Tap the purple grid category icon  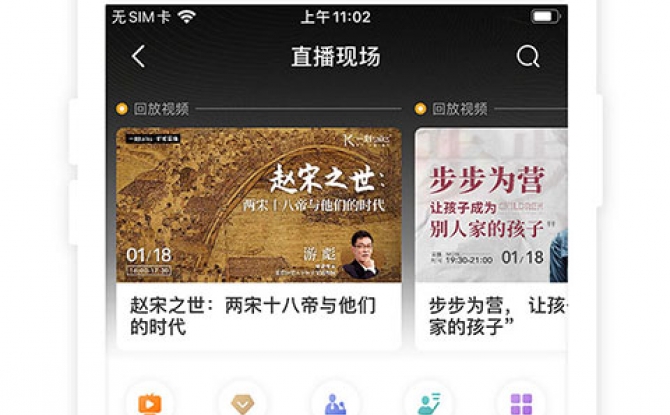521,402
